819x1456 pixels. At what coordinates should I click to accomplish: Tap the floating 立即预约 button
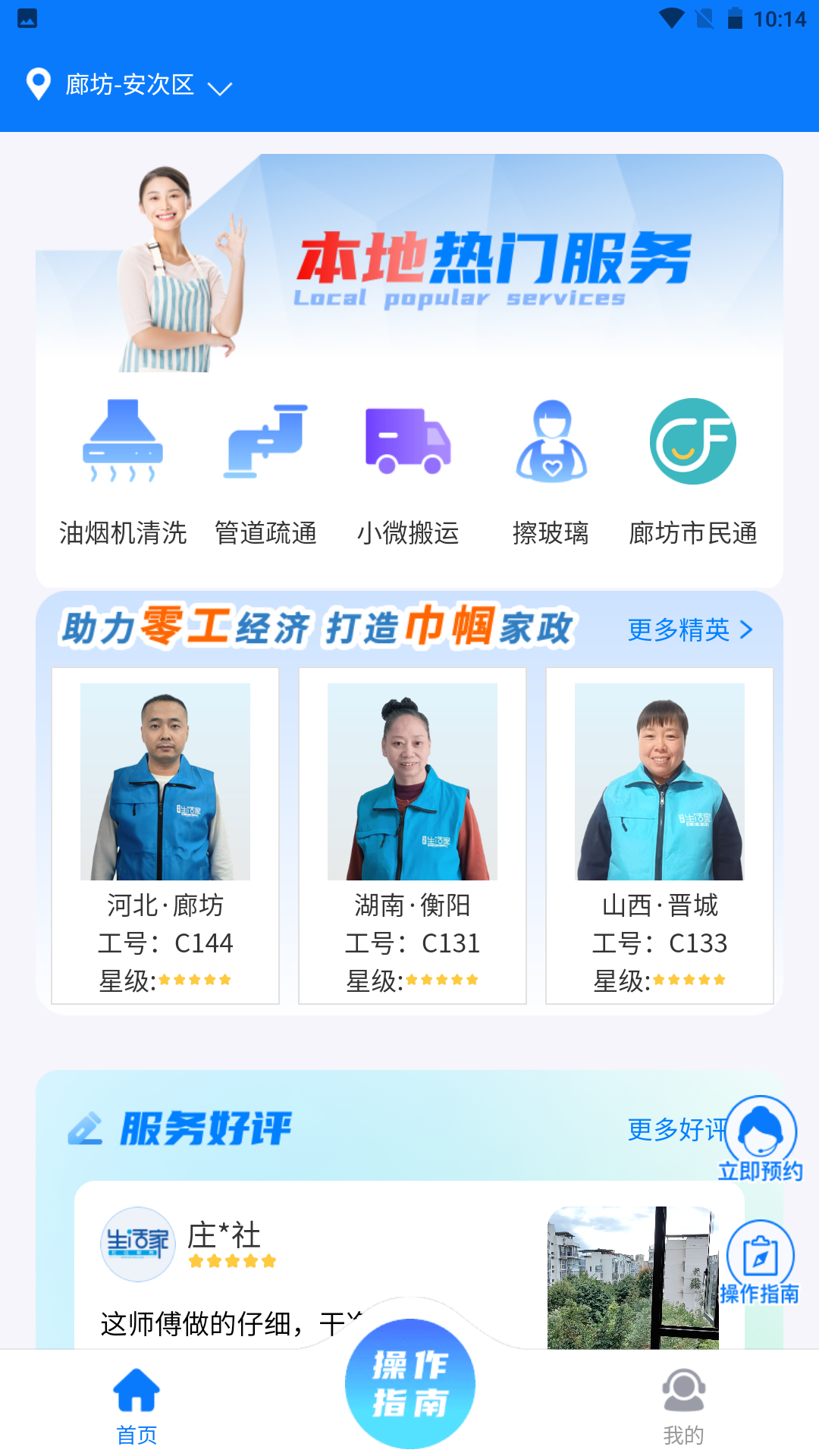pos(761,1137)
